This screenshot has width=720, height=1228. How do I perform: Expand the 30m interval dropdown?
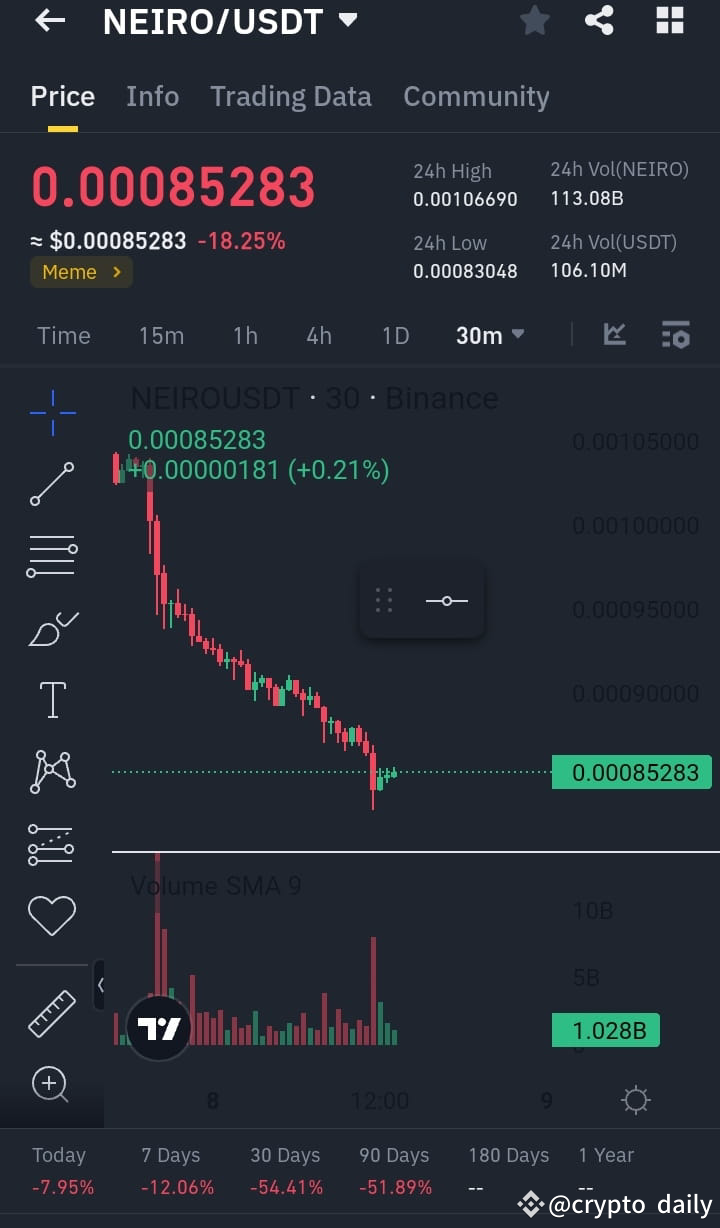(489, 335)
